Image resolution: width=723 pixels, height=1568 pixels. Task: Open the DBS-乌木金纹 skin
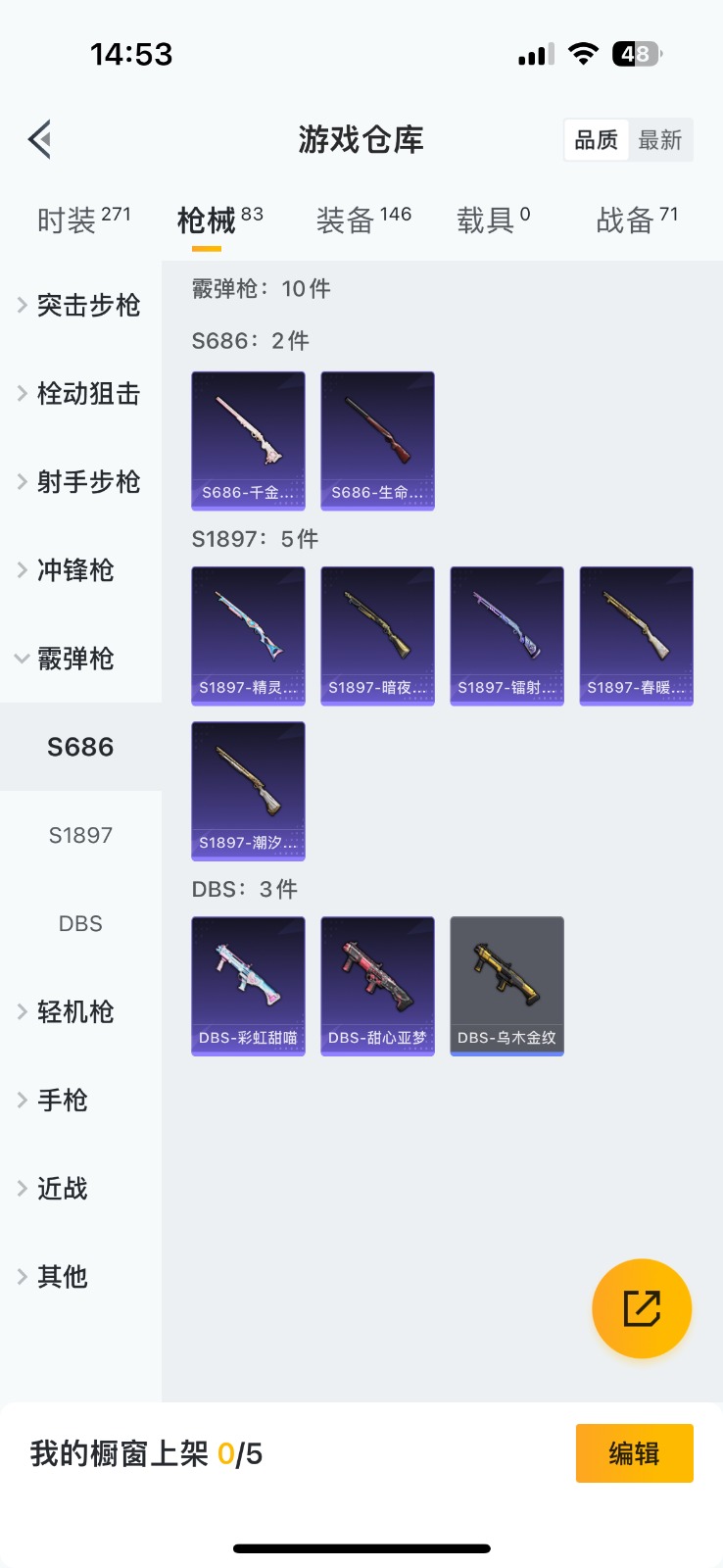[x=506, y=985]
